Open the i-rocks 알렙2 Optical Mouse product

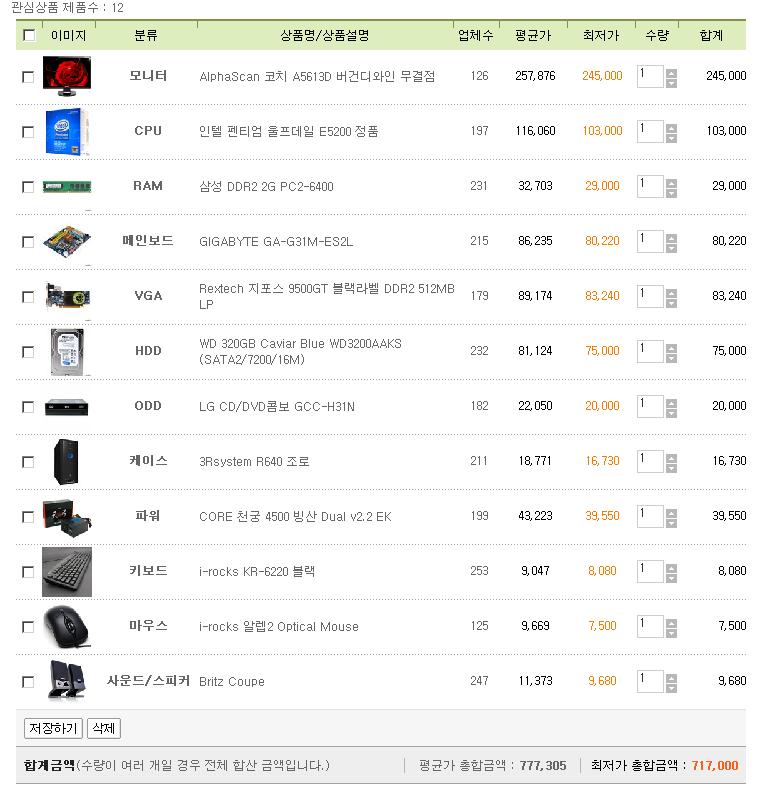(x=278, y=627)
